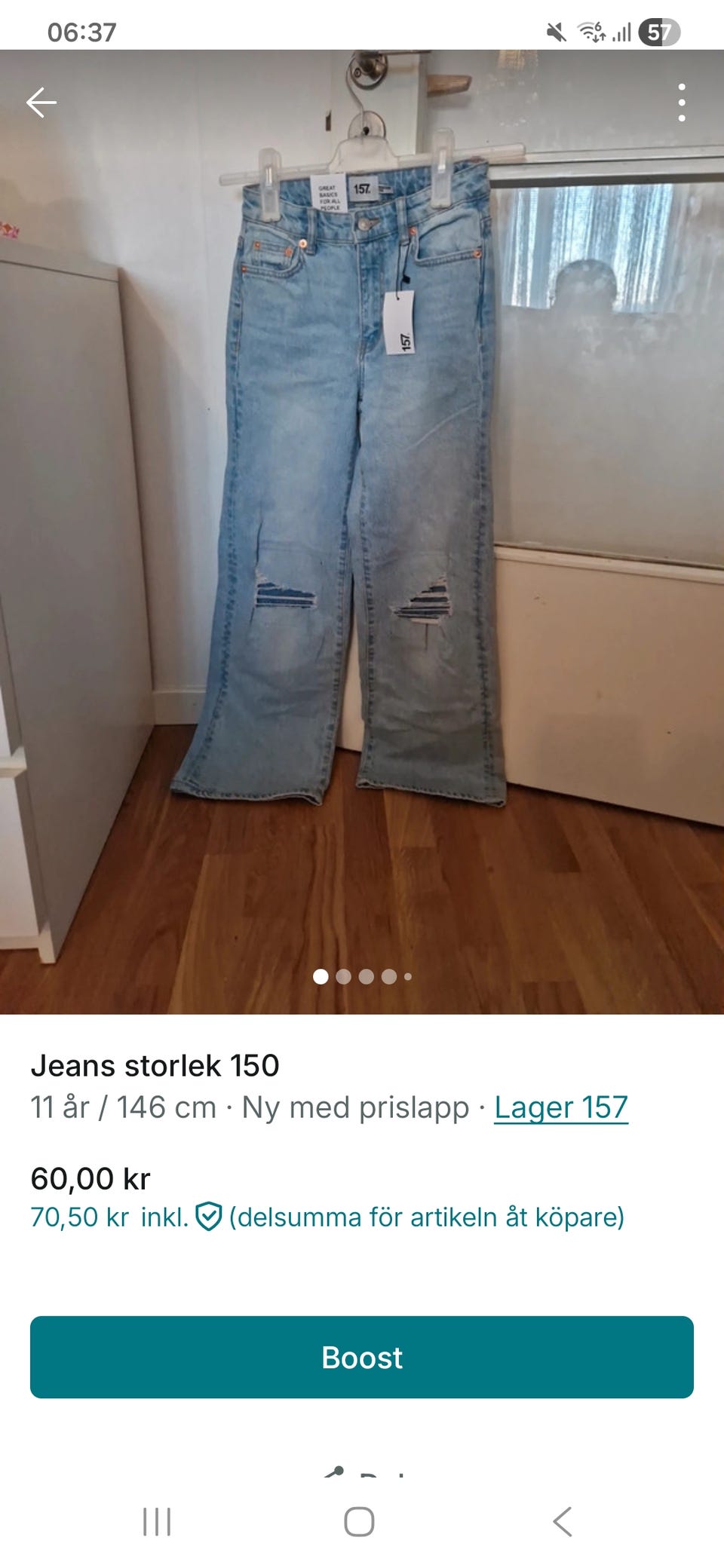Screen dimensions: 724x1568
Task: Open the jeans photo in full view
Action: 362,532
